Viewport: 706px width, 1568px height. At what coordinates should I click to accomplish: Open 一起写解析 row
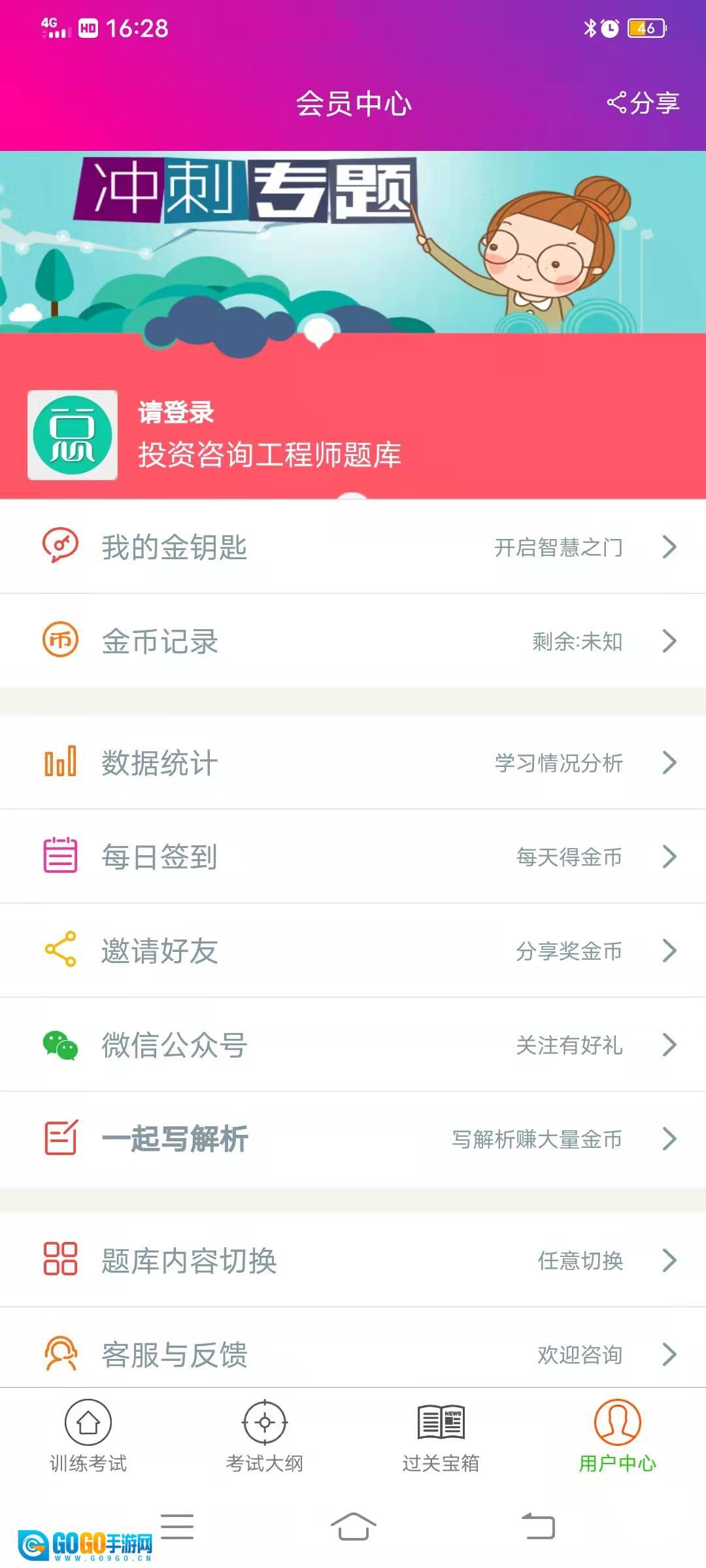[x=353, y=1139]
